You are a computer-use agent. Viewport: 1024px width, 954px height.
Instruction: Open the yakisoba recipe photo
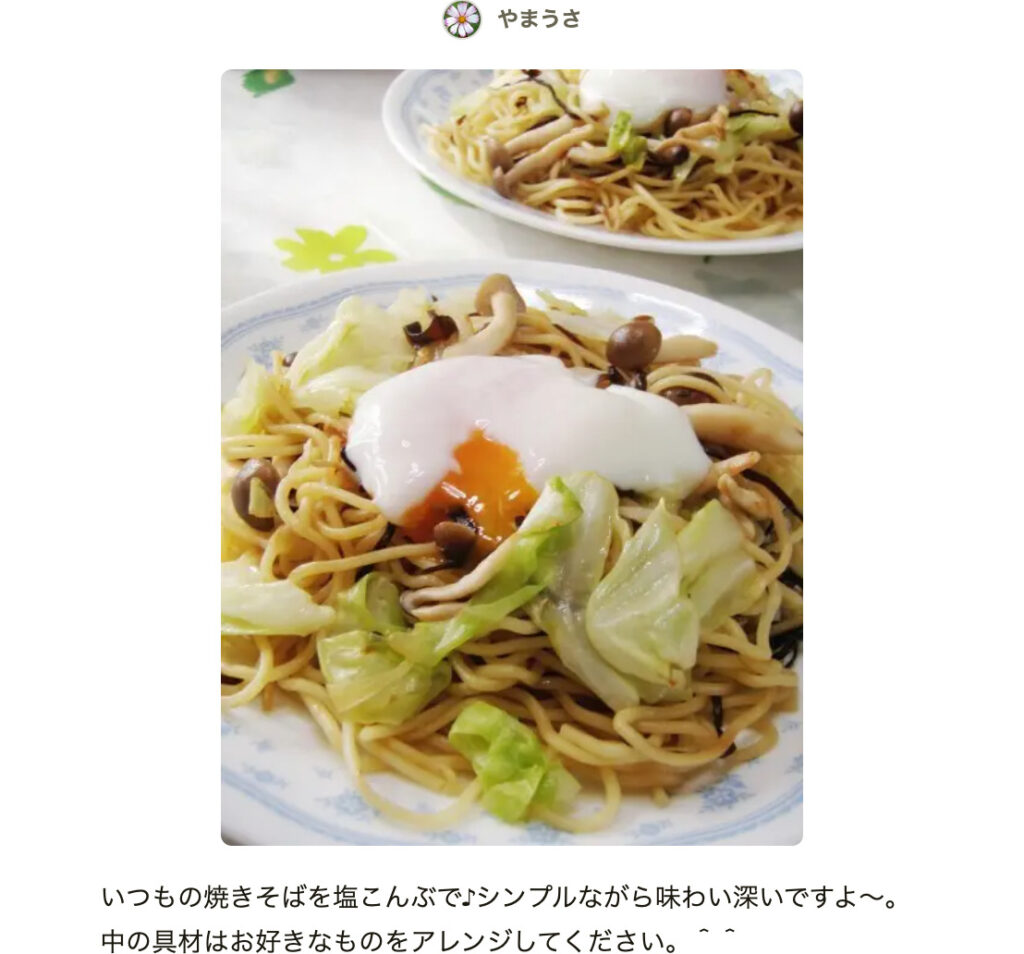point(511,457)
